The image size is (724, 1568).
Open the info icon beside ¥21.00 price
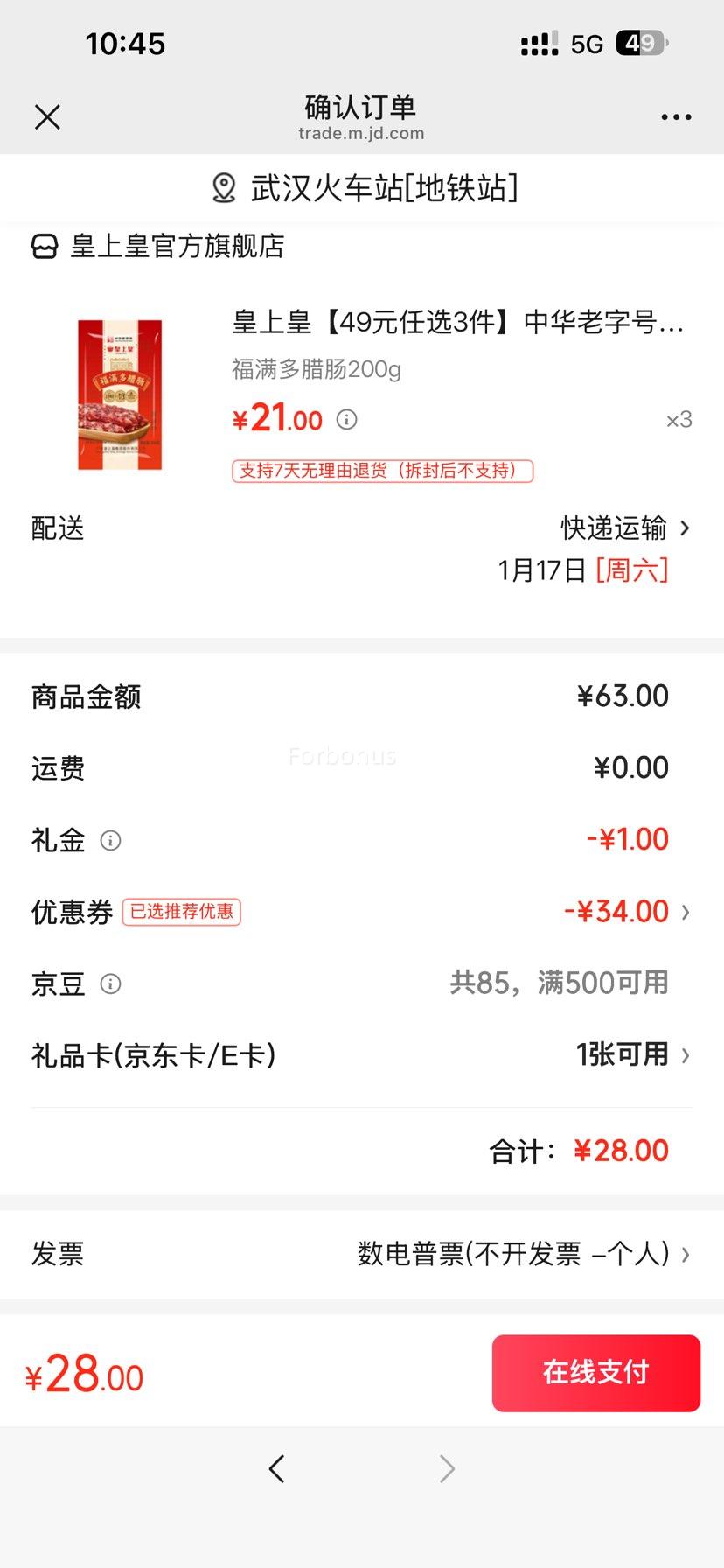[347, 420]
